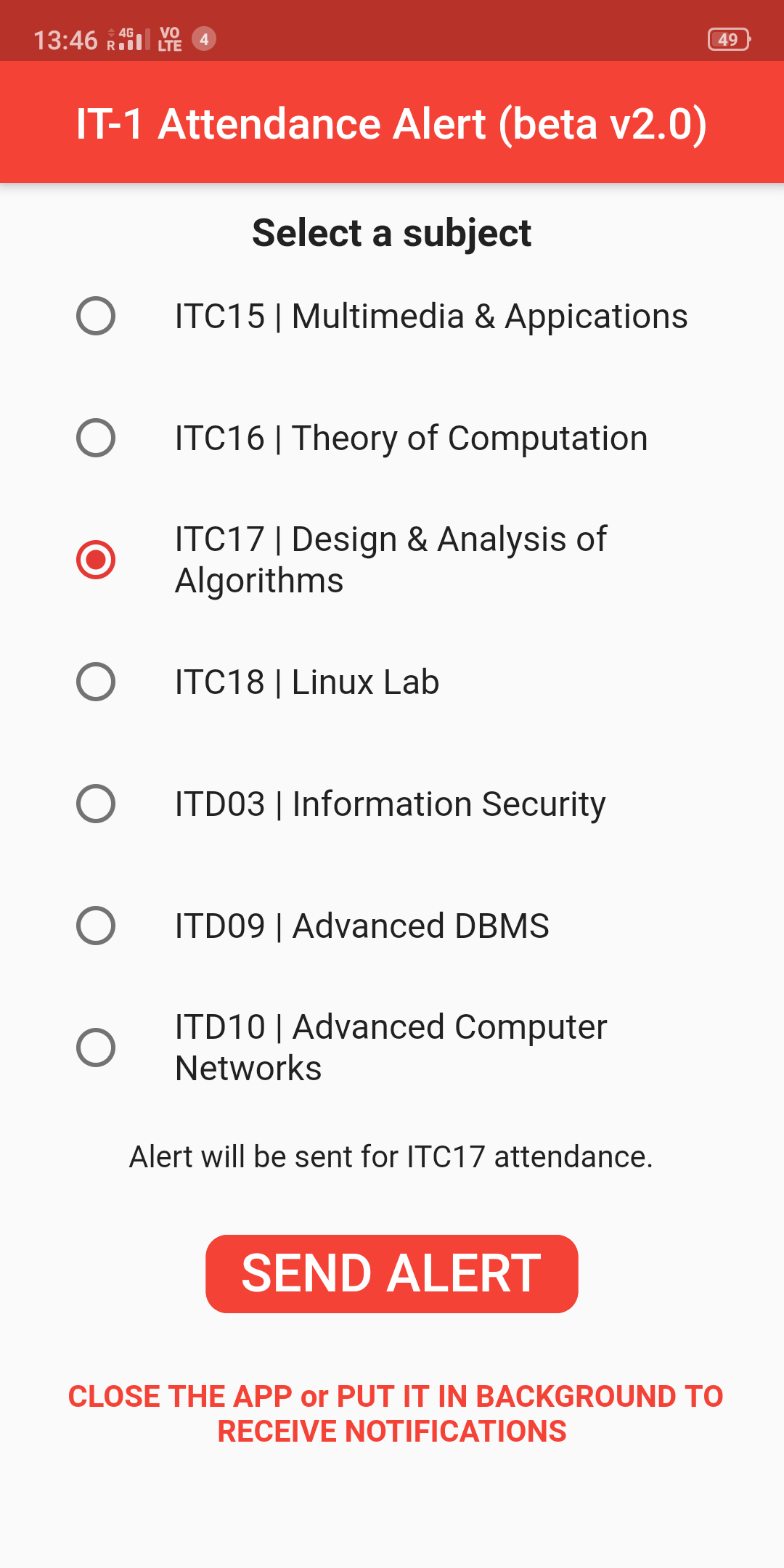784x1568 pixels.
Task: Tap the ITC17 Design & Analysis radio button
Action: point(96,560)
